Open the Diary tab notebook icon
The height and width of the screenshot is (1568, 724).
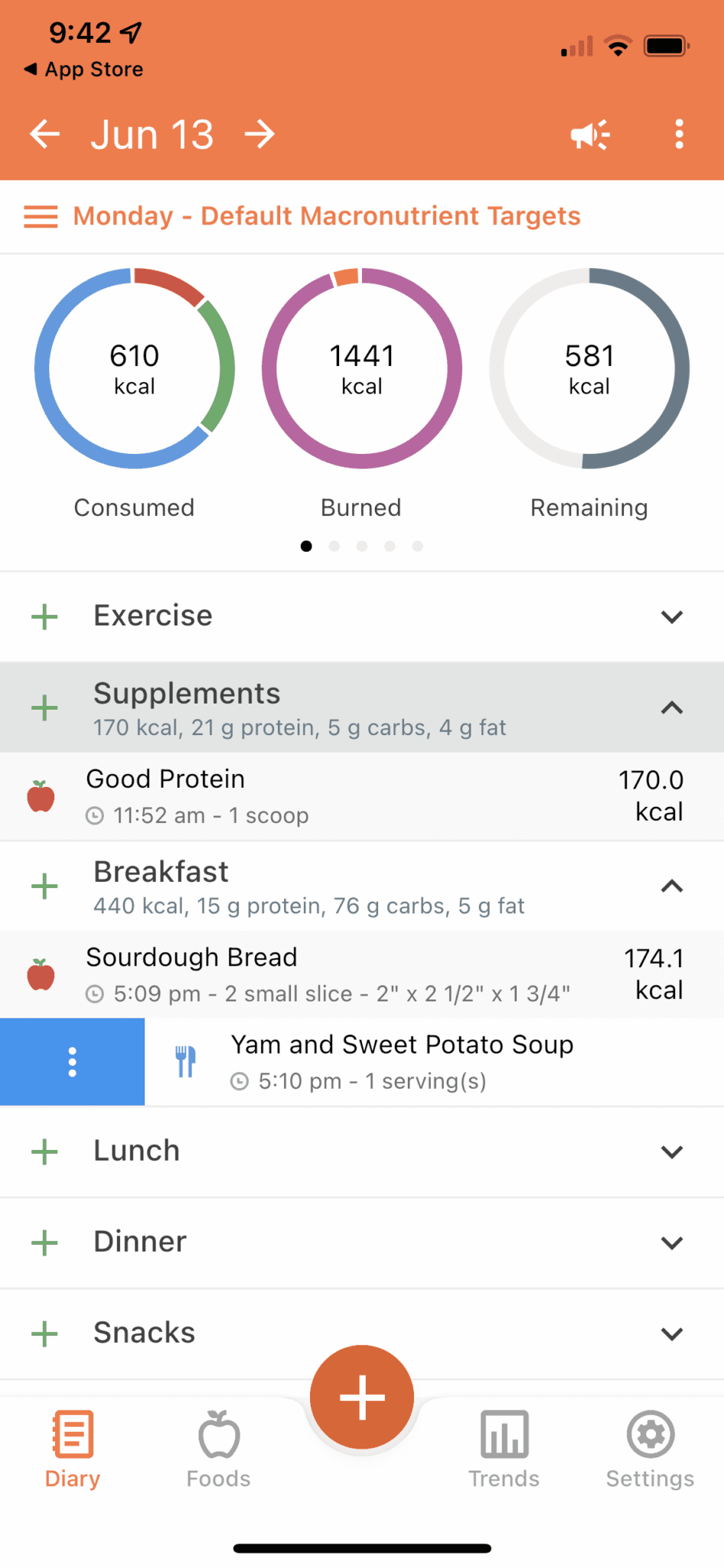tap(72, 1435)
